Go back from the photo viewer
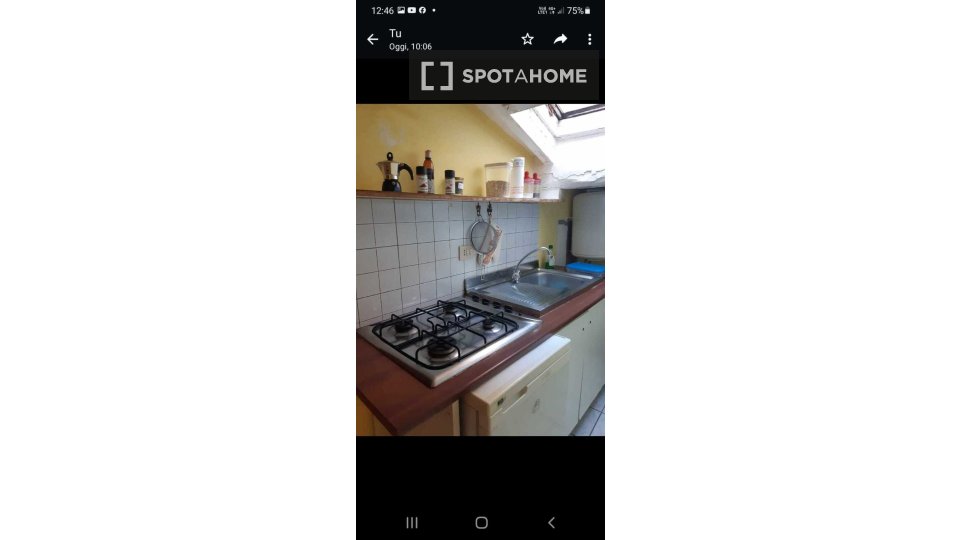The height and width of the screenshot is (540, 960). tap(373, 39)
